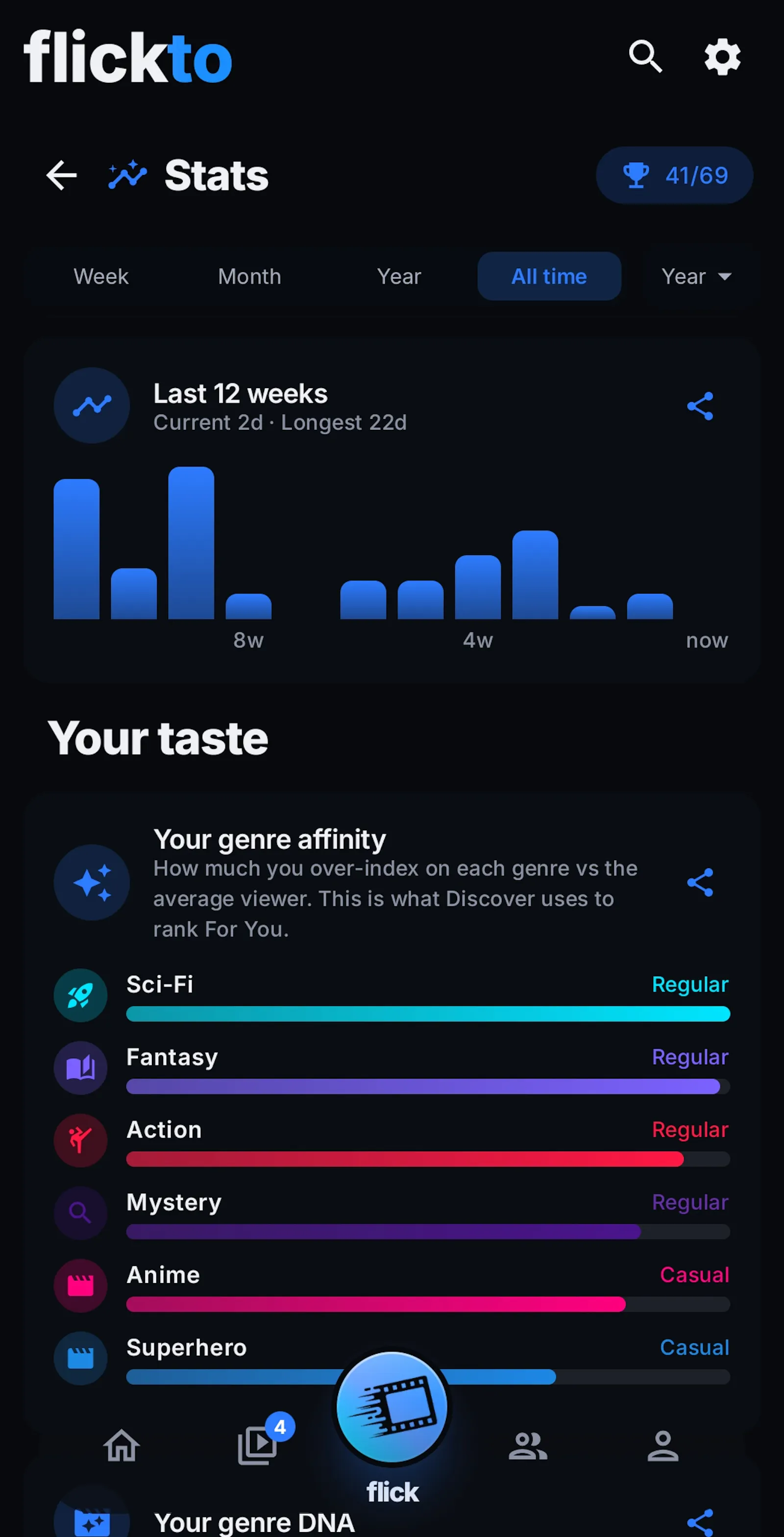Open the settings gear

[x=722, y=57]
